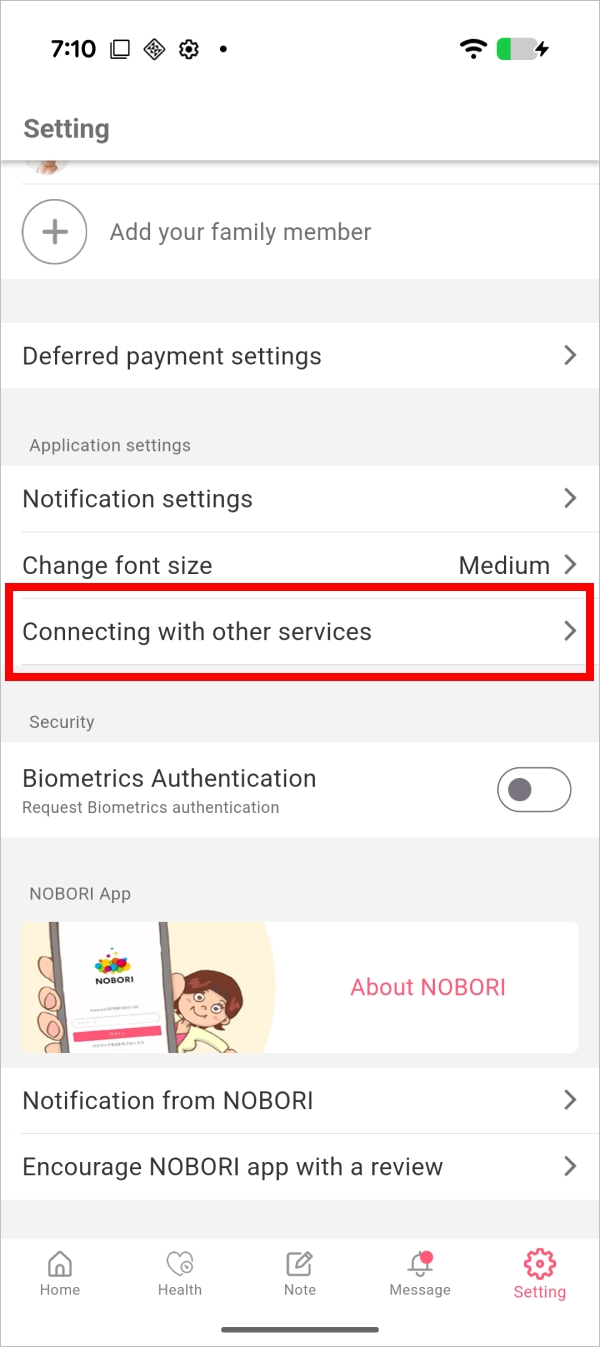Open Deferred payment settings
600x1347 pixels.
pos(300,356)
